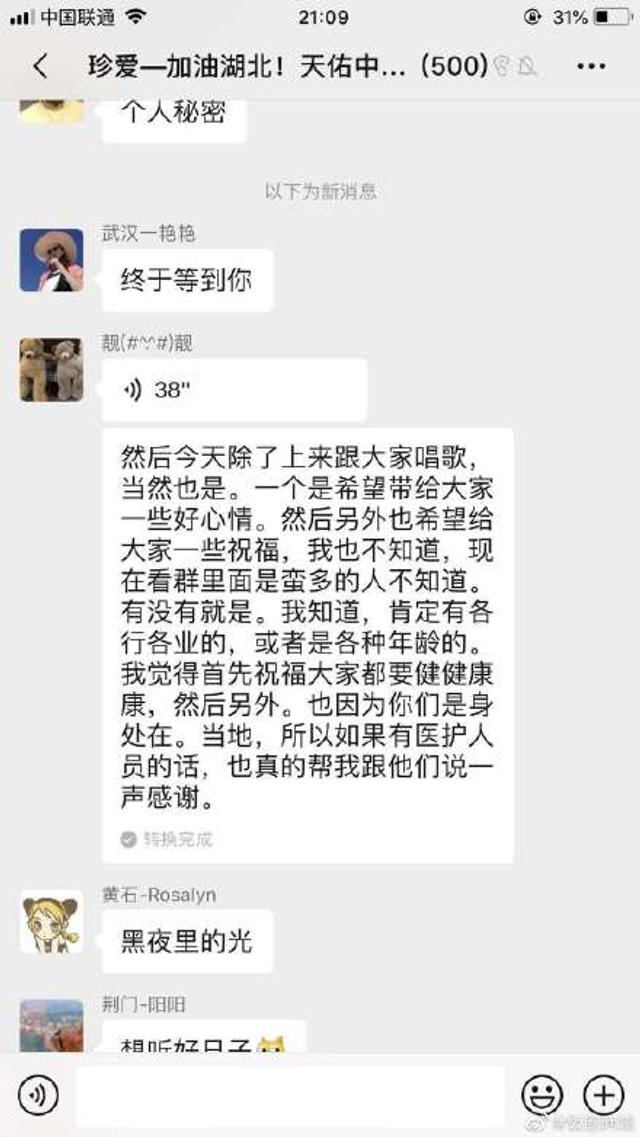Go back from the group chat
This screenshot has width=640, height=1137.
[x=40, y=67]
